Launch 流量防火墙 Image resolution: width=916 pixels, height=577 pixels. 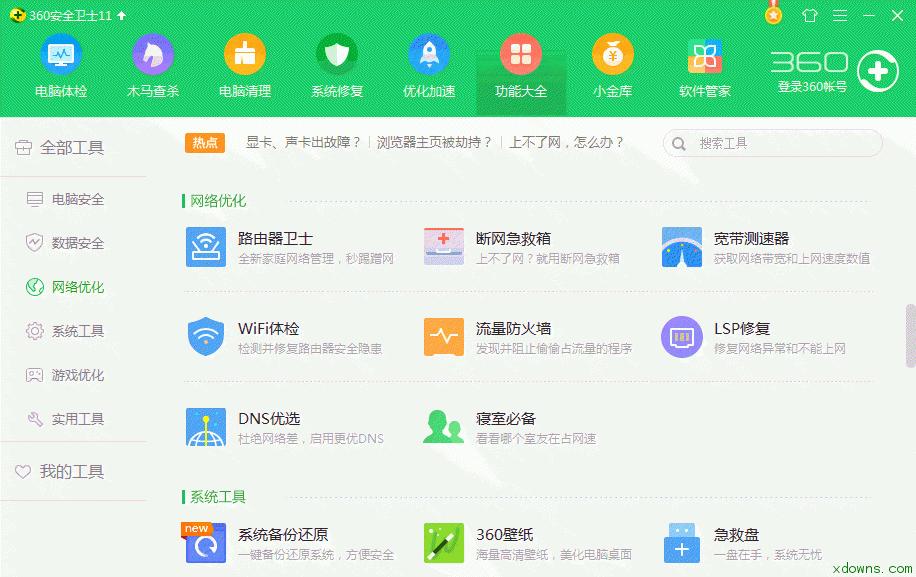pyautogui.click(x=513, y=329)
